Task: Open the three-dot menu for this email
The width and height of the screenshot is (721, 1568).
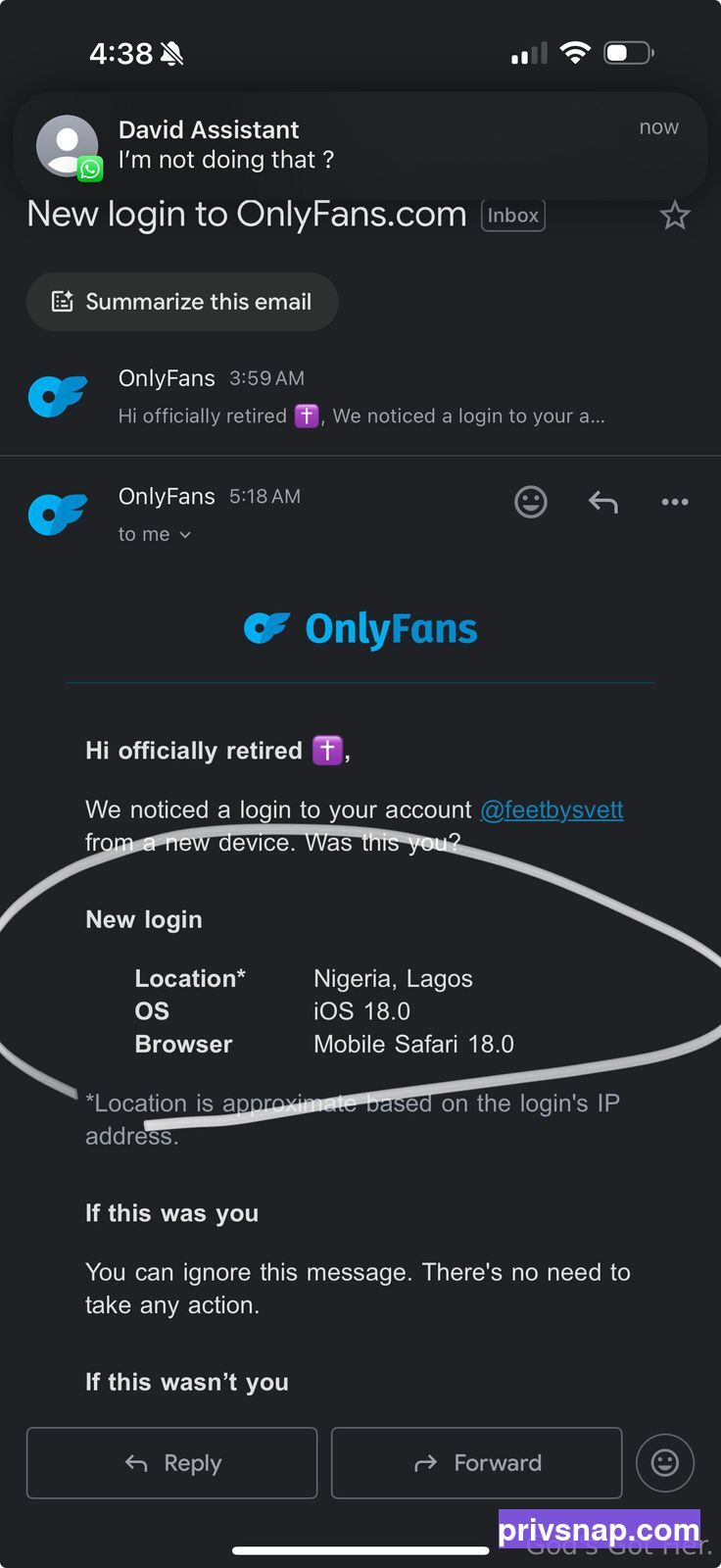Action: click(675, 502)
